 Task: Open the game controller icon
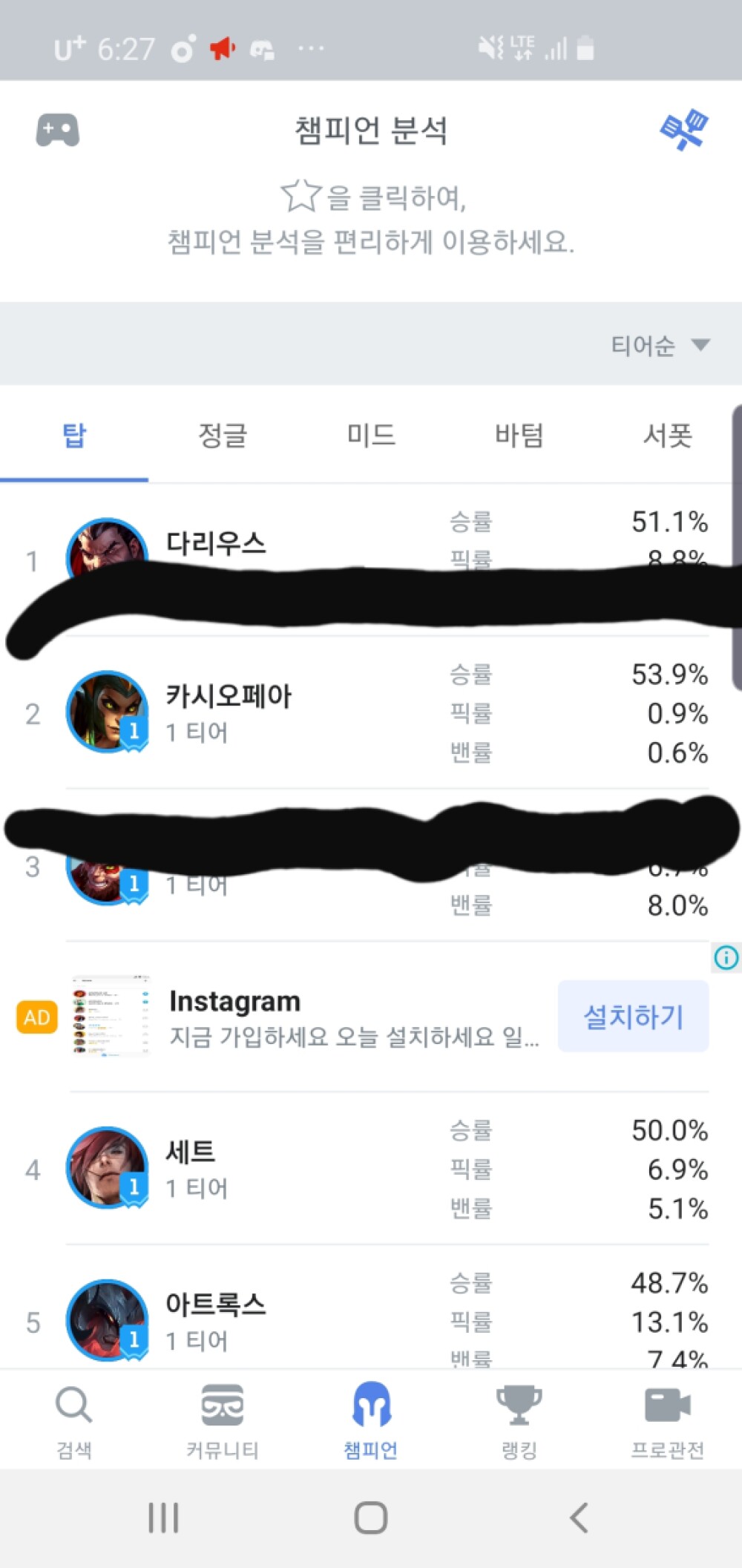tap(58, 130)
